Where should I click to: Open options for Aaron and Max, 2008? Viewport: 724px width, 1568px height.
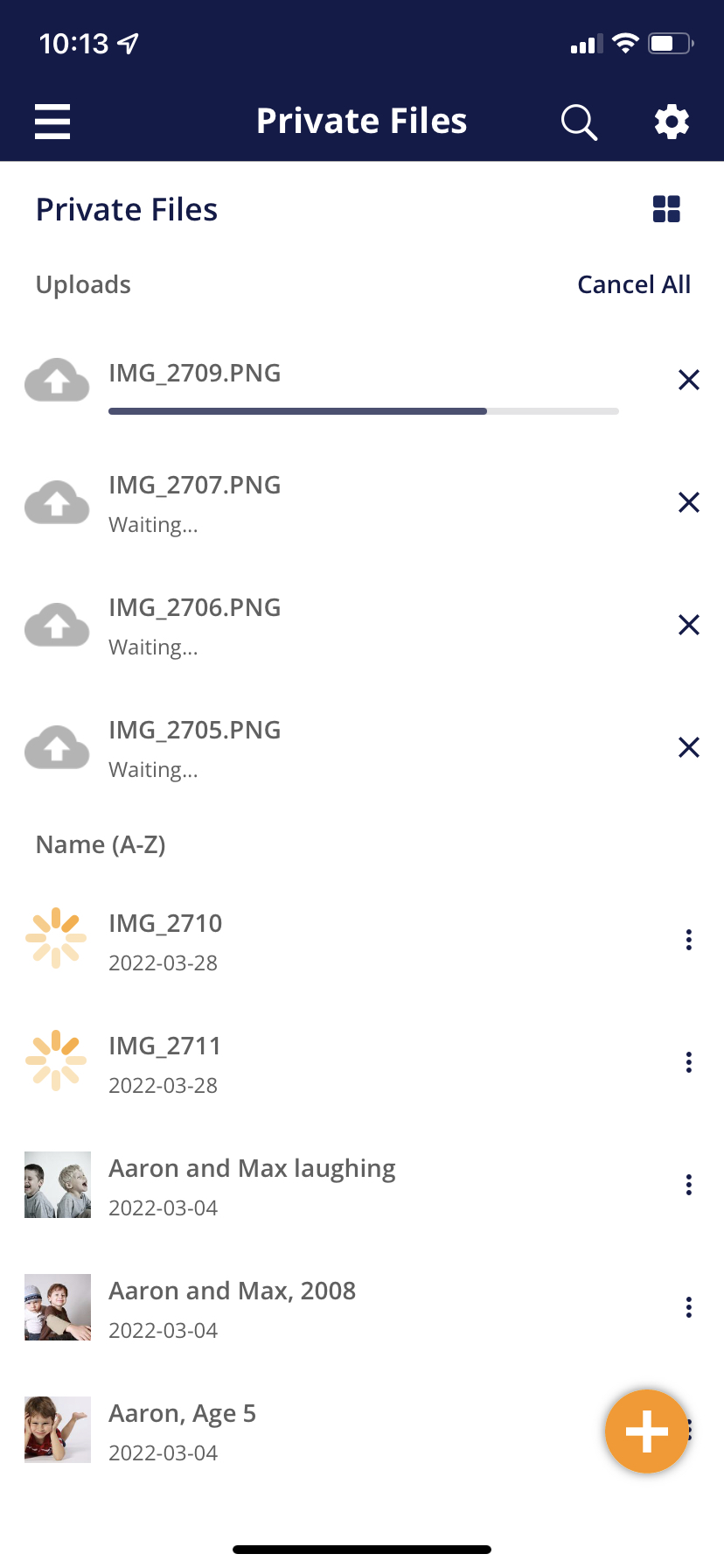click(689, 1307)
